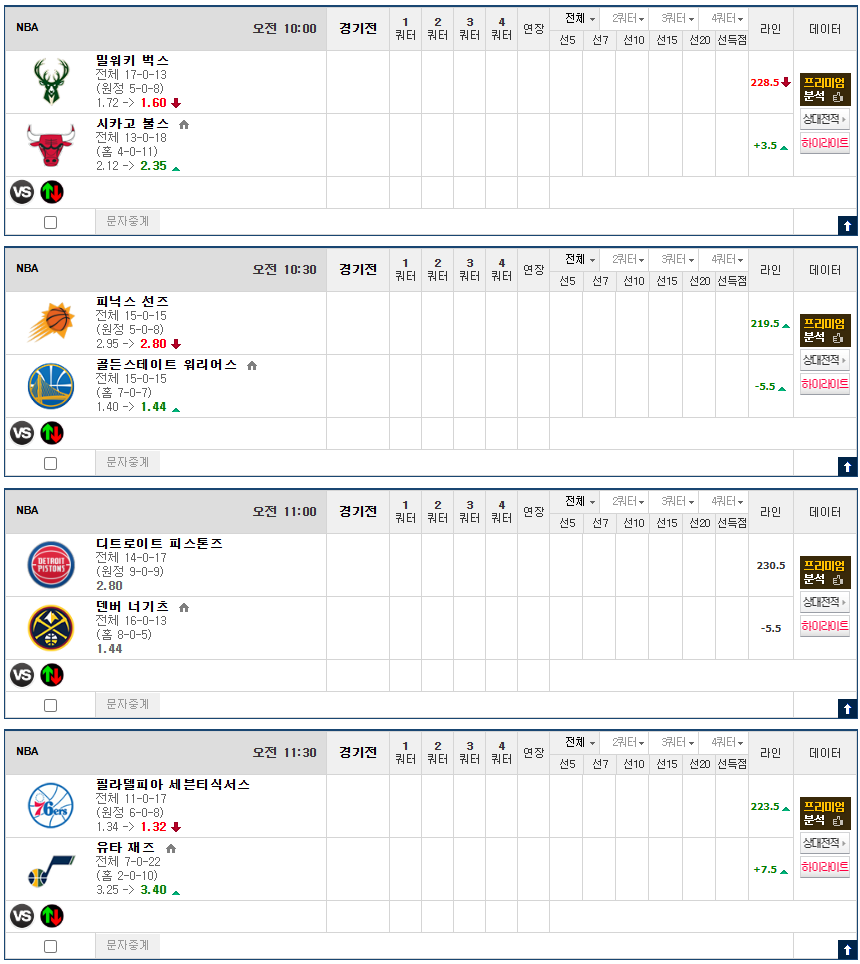Tap the scroll-to-top arrow in the Bucks vs Bulls panel
860x964 pixels.
click(x=847, y=226)
